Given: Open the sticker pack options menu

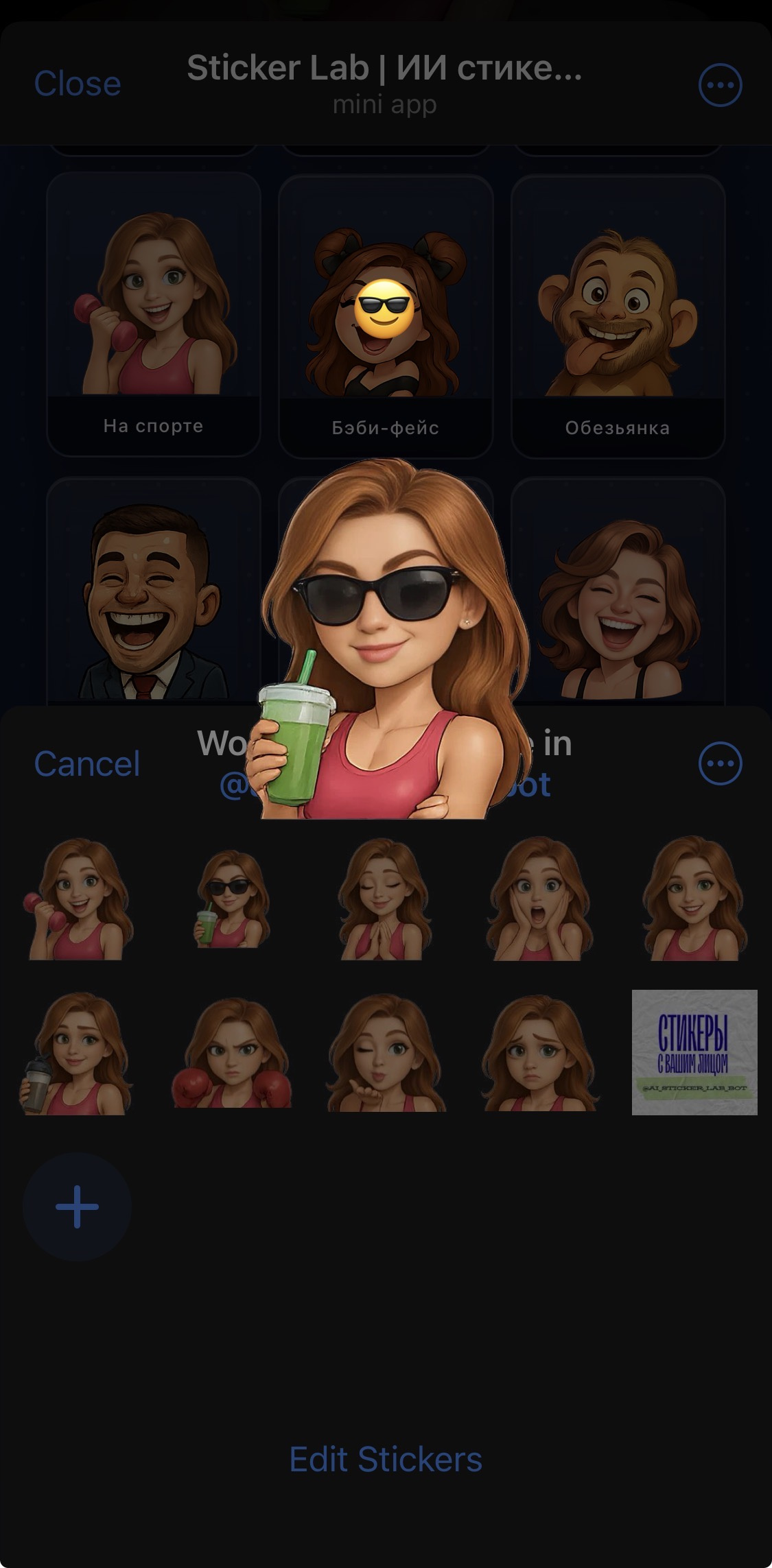Looking at the screenshot, I should pyautogui.click(x=720, y=763).
